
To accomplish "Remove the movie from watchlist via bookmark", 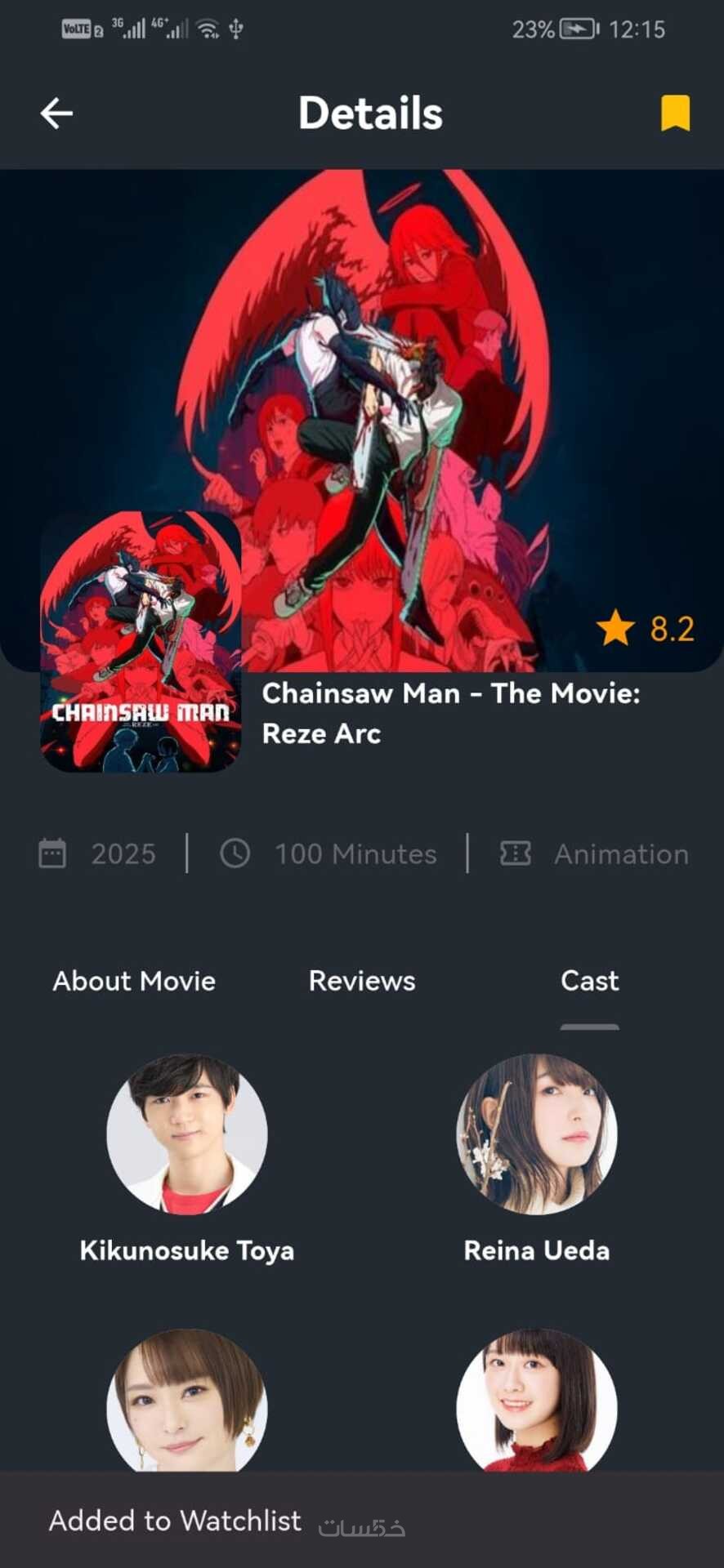I will coord(675,113).
